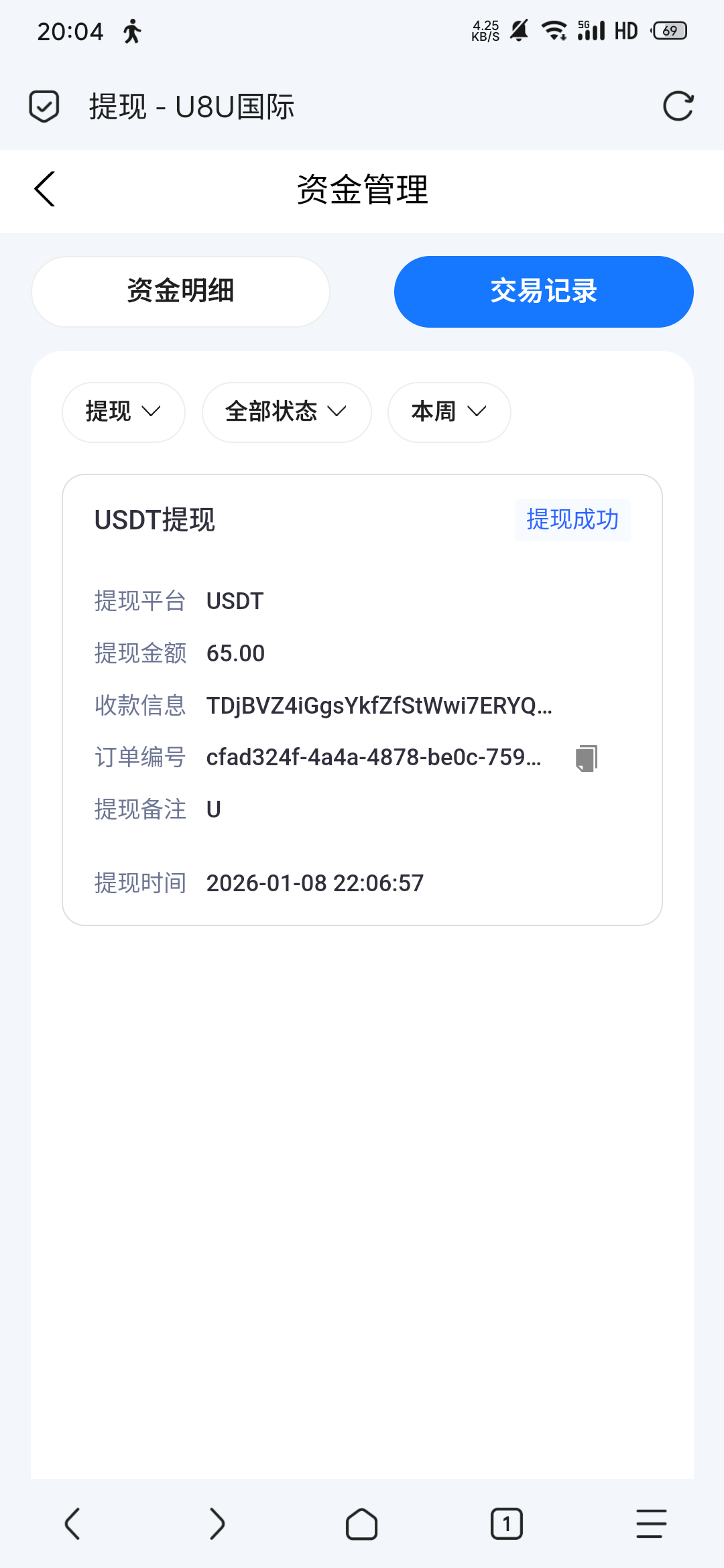Navigate back using browser bottom bar

(72, 1524)
